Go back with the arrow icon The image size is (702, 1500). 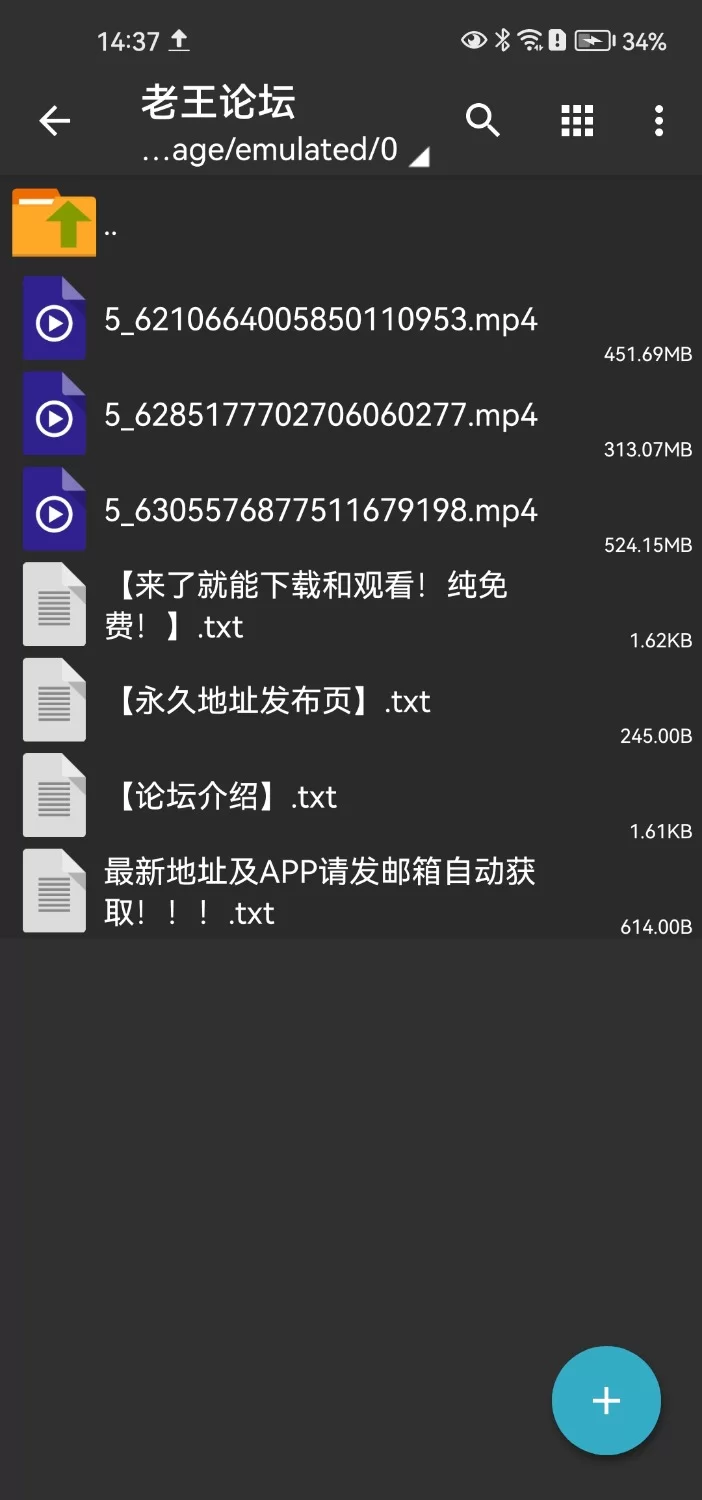pos(55,122)
